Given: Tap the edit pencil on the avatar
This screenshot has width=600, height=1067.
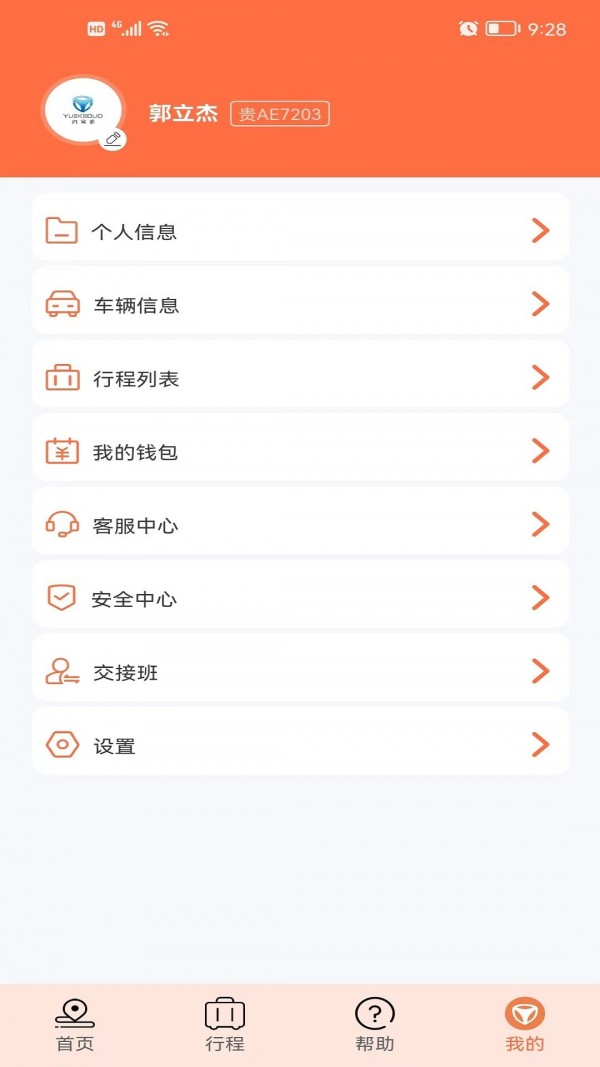Looking at the screenshot, I should point(114,140).
